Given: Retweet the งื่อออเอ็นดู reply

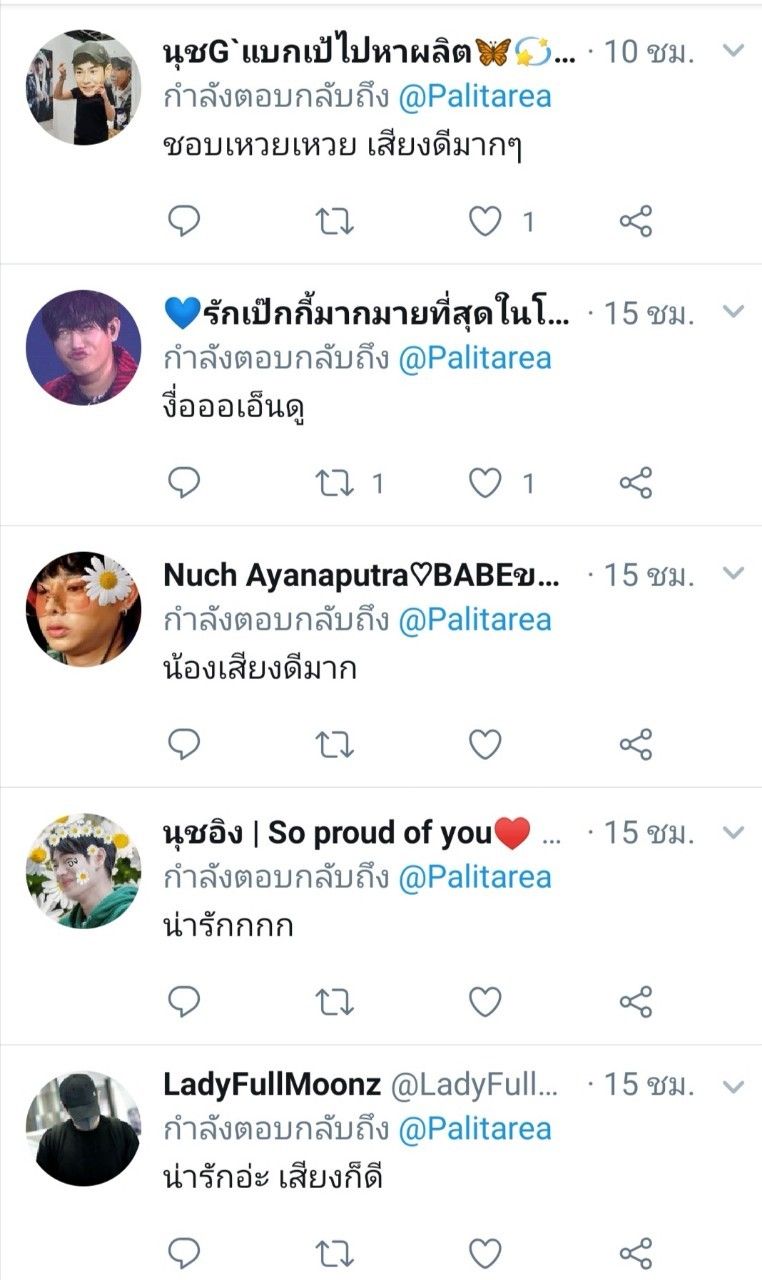Looking at the screenshot, I should 335,484.
